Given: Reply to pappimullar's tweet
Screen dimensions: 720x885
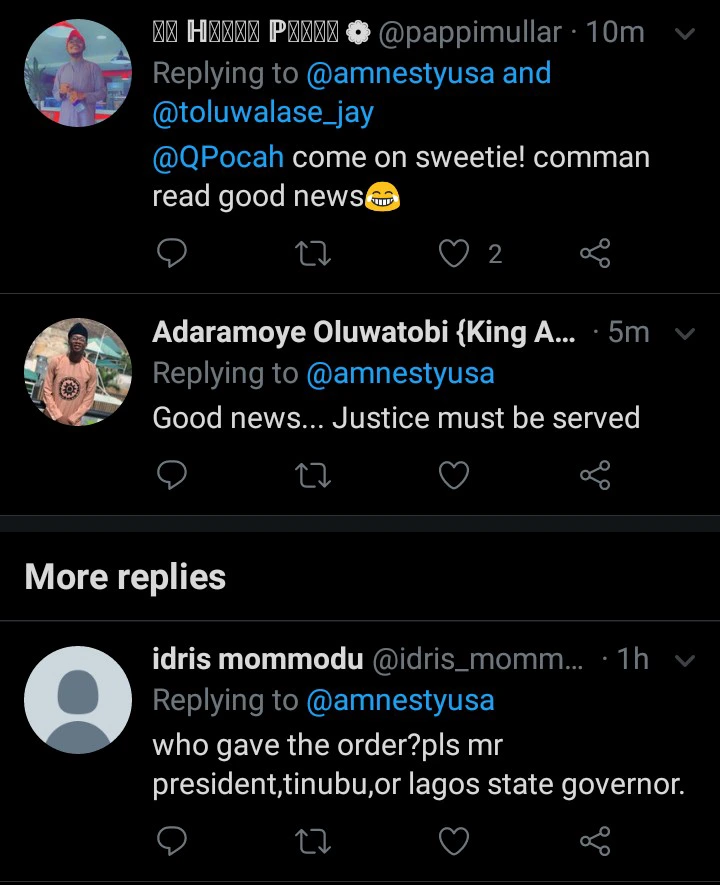Looking at the screenshot, I should pos(172,255).
